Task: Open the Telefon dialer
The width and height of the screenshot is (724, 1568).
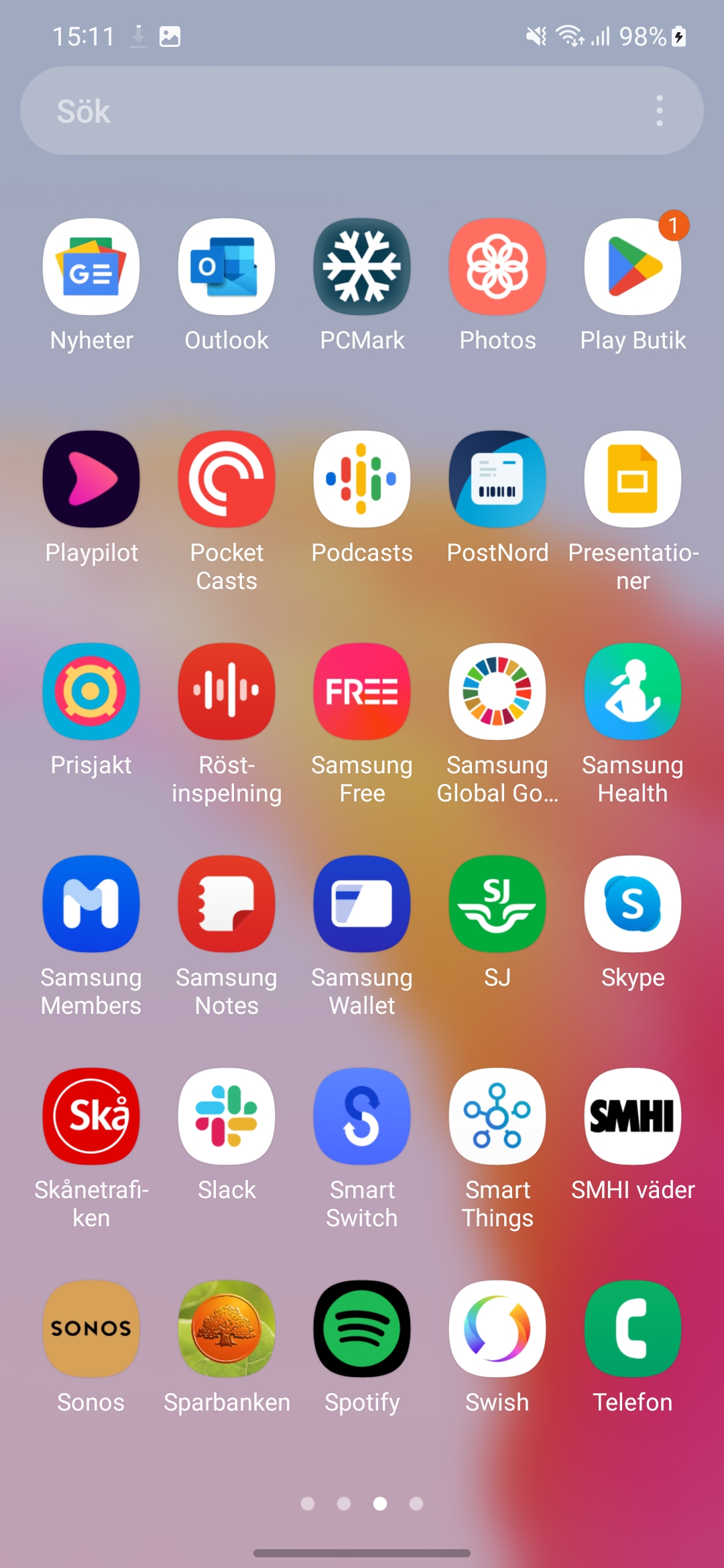Action: (633, 1329)
